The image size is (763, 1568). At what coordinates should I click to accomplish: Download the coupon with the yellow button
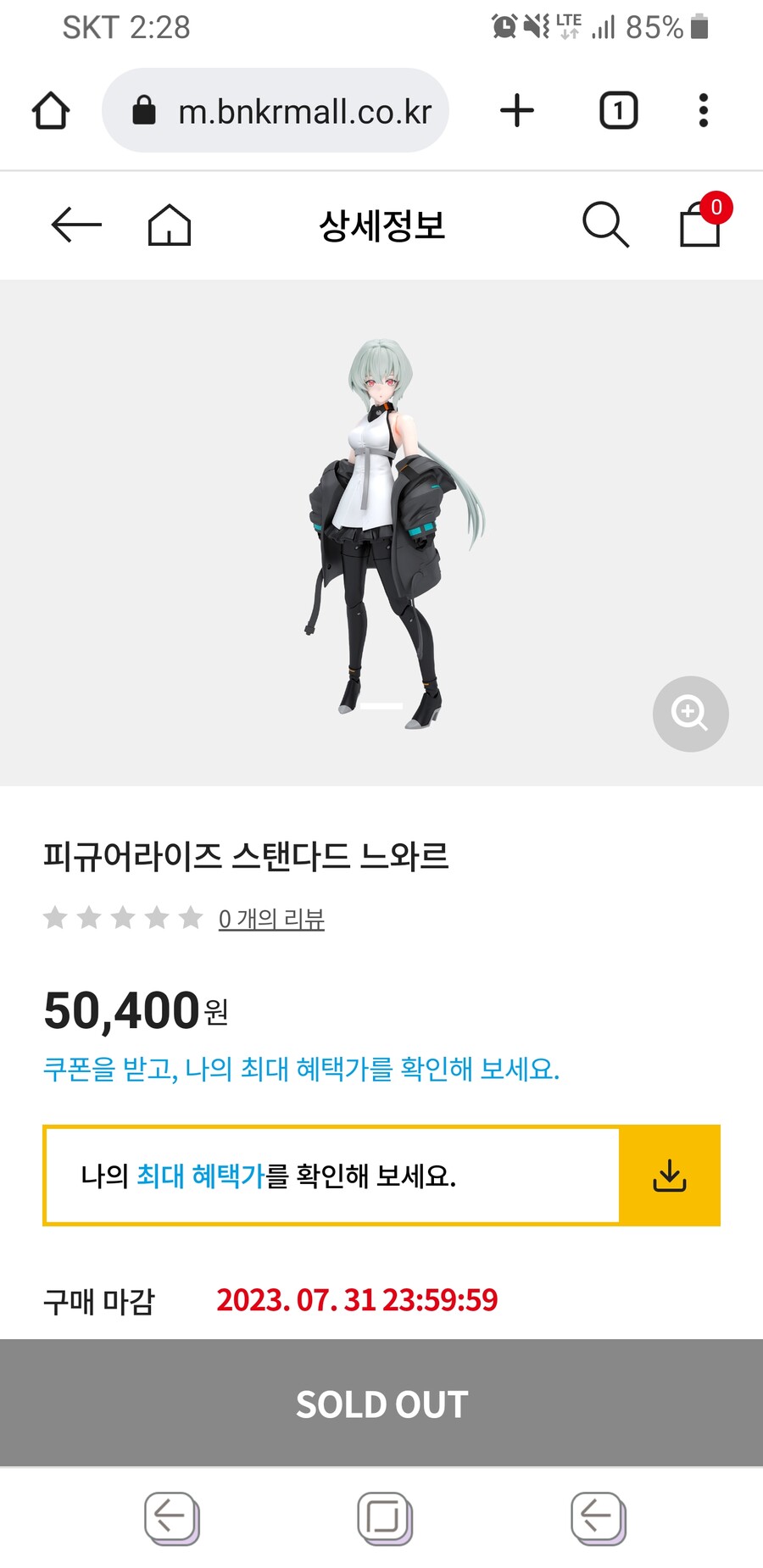[x=669, y=1176]
